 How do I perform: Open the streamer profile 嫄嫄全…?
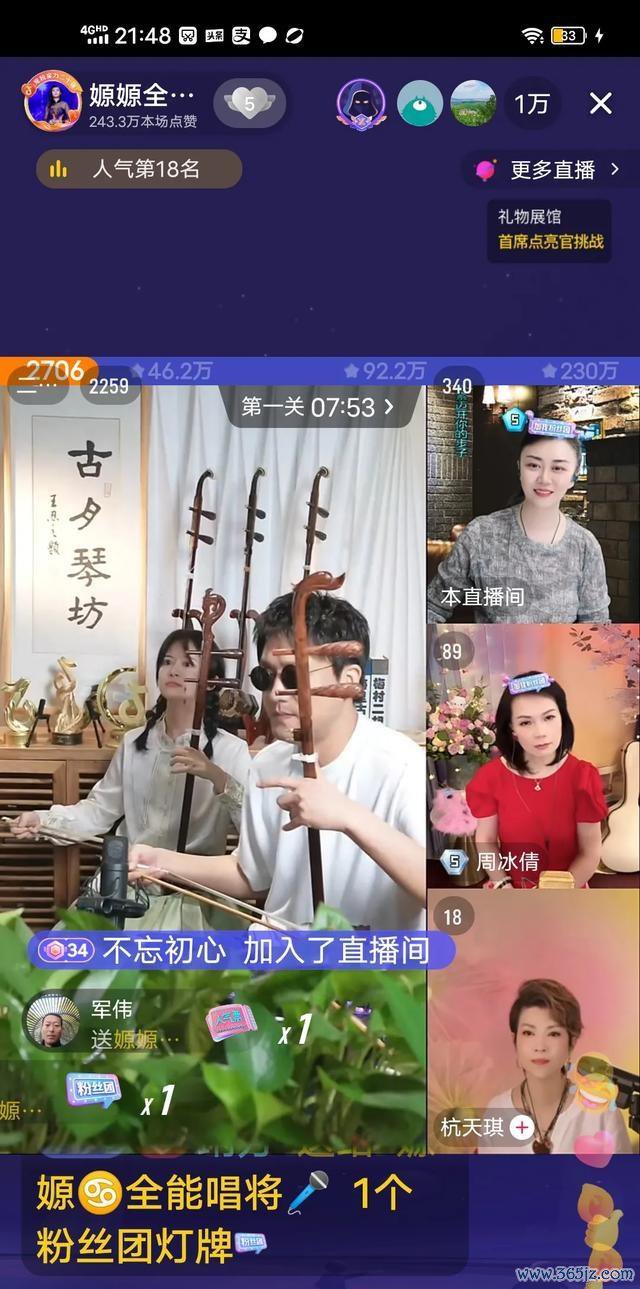[x=140, y=97]
